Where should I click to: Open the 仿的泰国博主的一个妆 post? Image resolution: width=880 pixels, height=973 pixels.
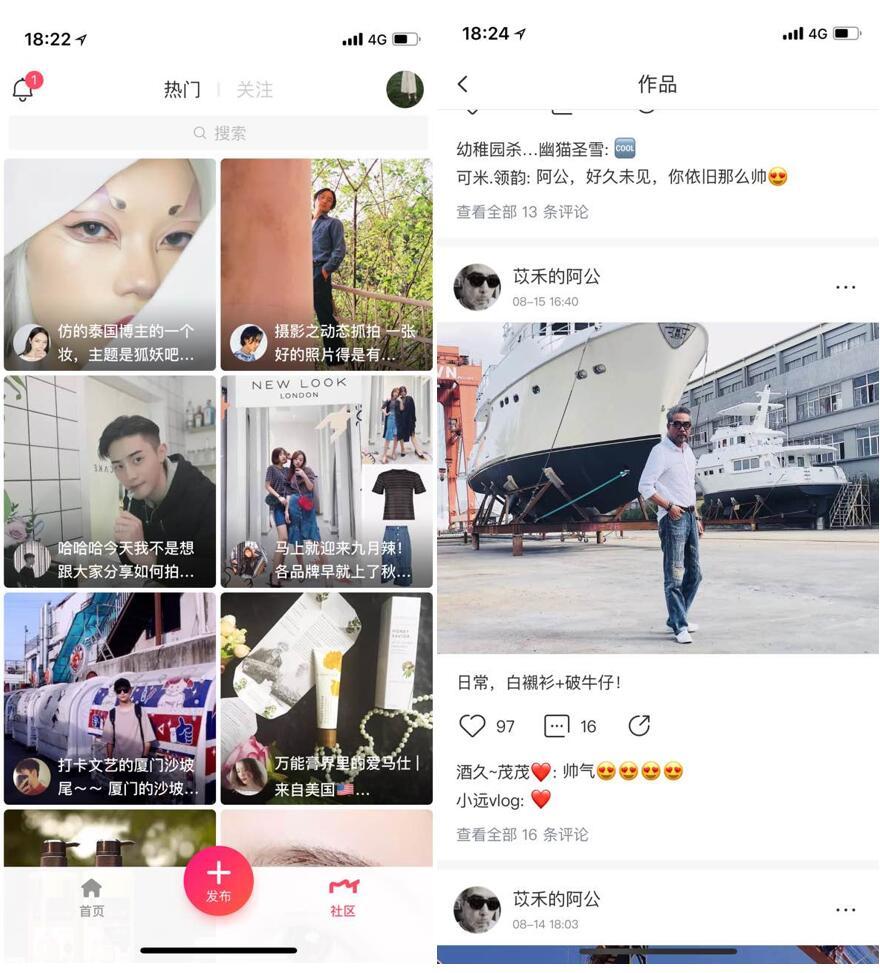click(110, 264)
